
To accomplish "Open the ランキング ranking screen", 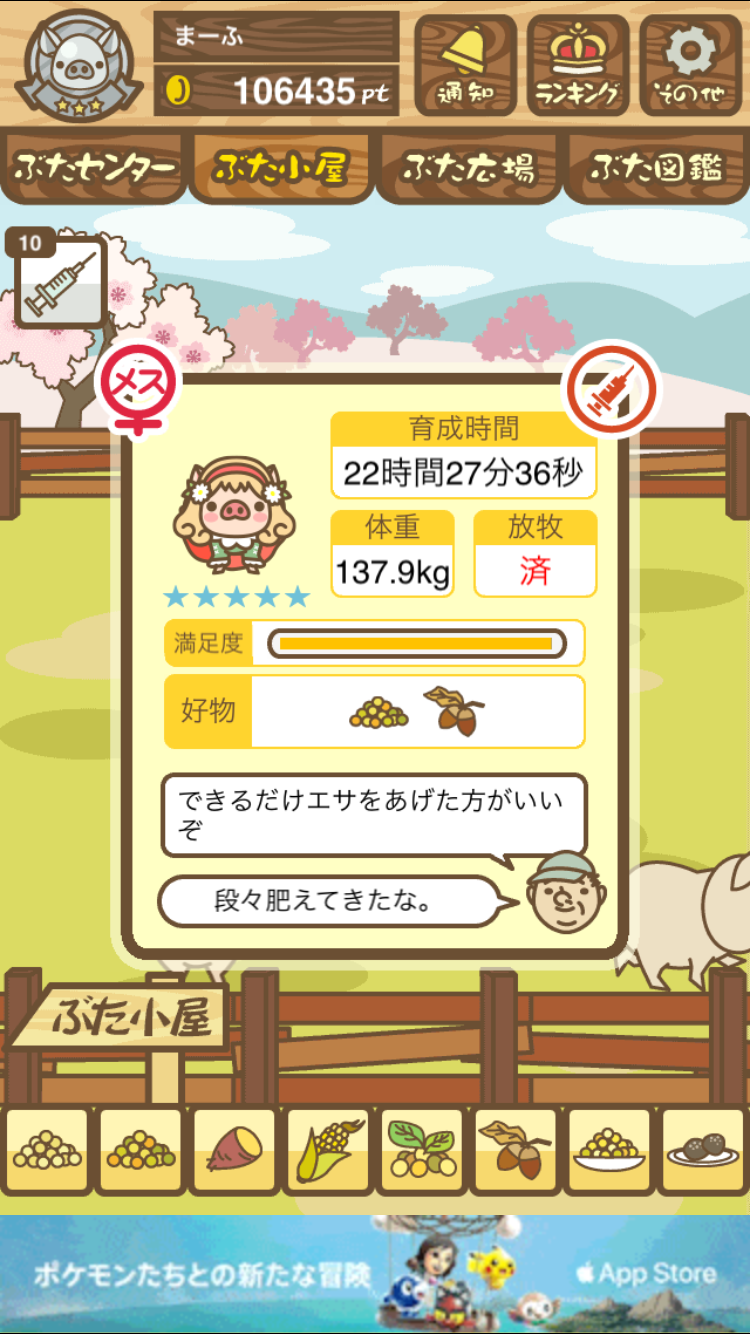I will [577, 66].
